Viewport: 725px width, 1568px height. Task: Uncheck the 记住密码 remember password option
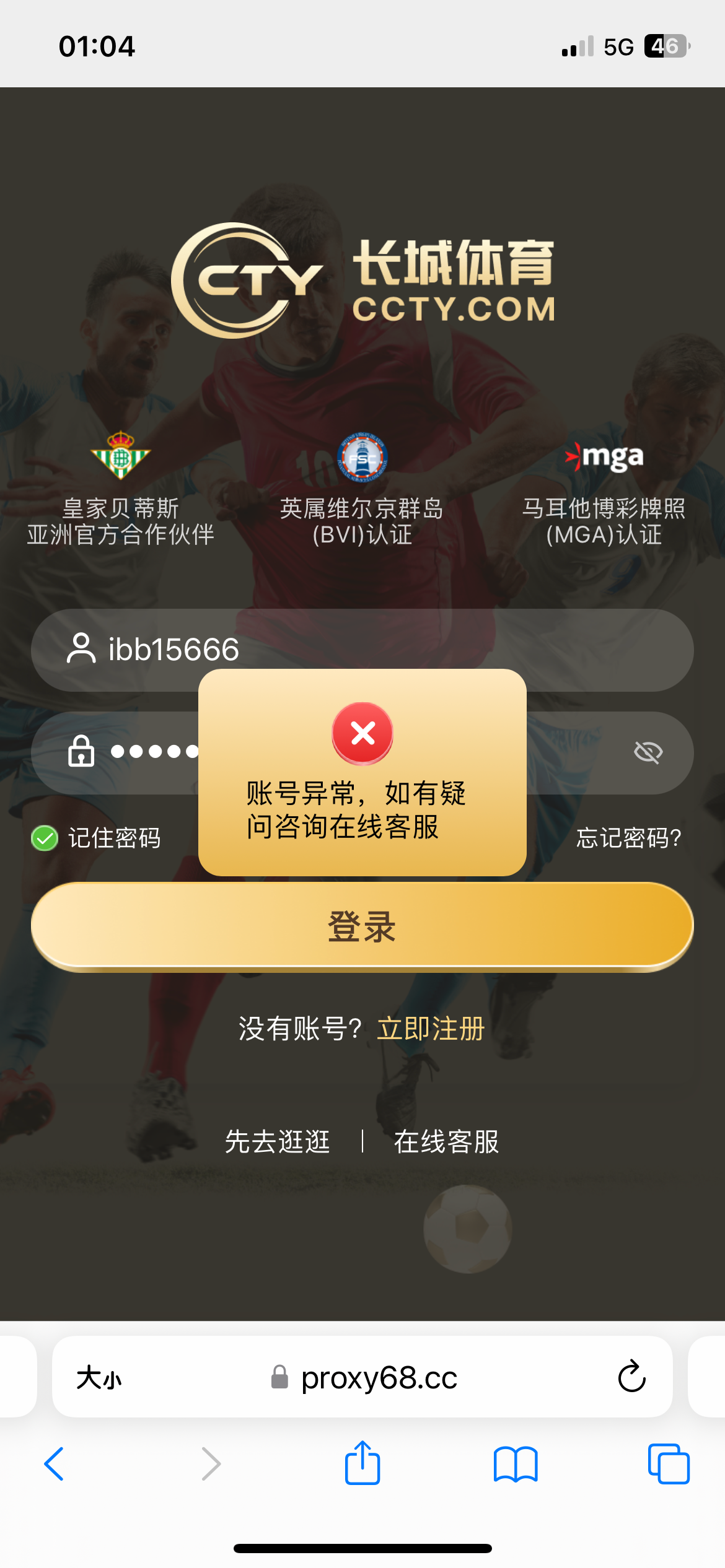point(44,839)
